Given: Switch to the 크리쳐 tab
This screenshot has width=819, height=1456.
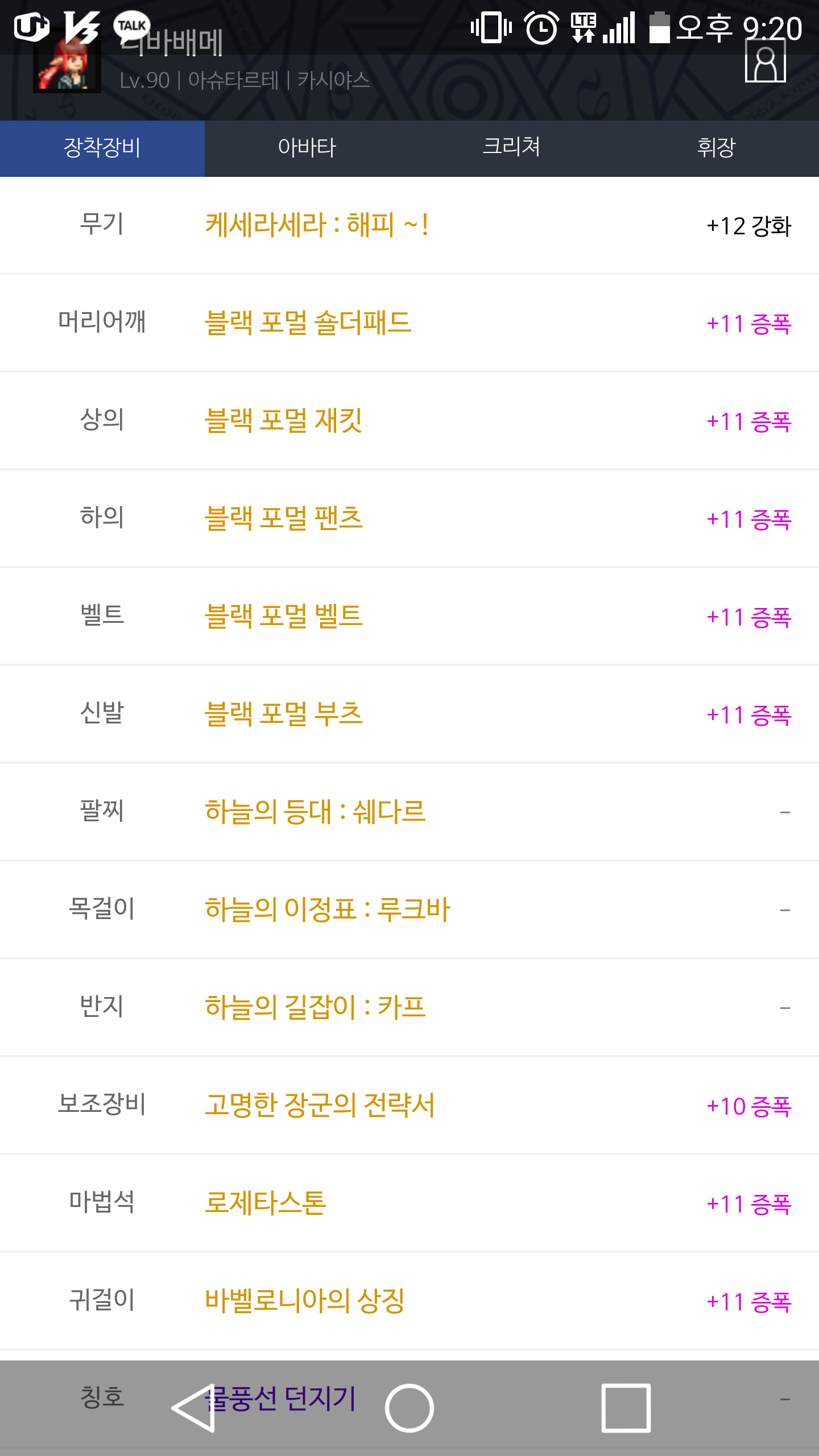Looking at the screenshot, I should (x=511, y=148).
